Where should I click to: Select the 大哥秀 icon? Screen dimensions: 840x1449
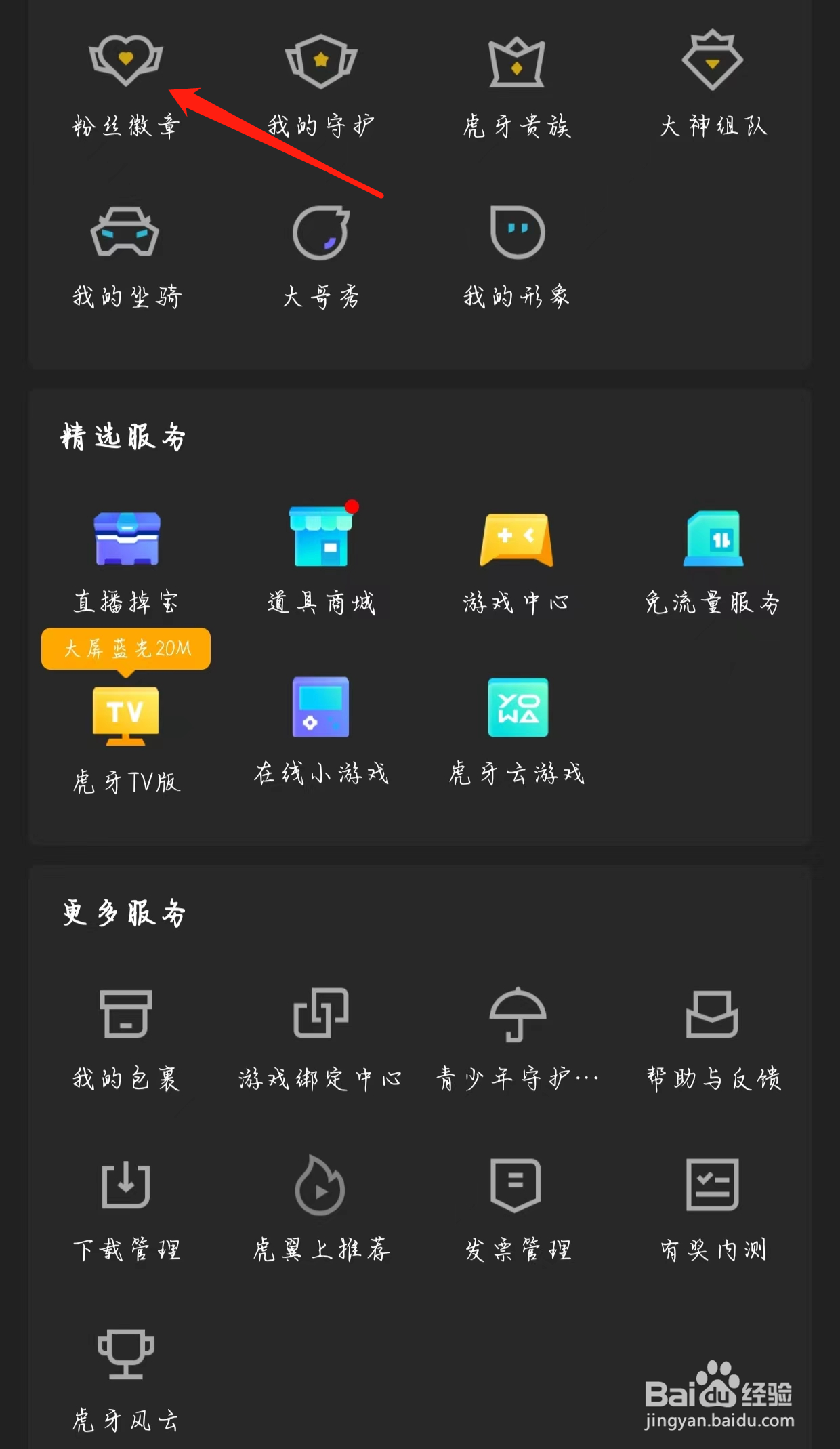[320, 234]
